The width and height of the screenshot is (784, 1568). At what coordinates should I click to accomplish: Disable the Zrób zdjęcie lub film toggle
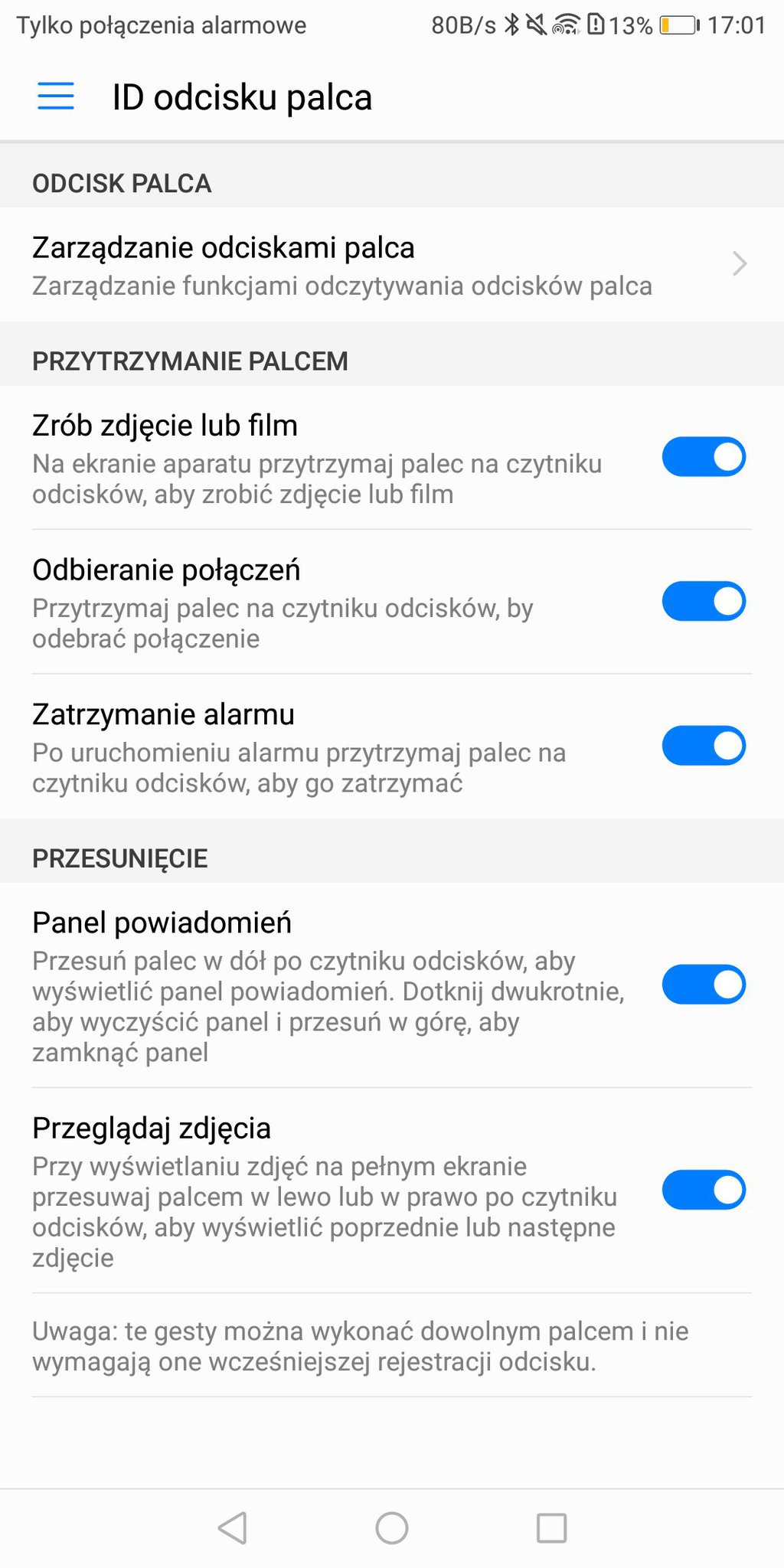point(704,457)
